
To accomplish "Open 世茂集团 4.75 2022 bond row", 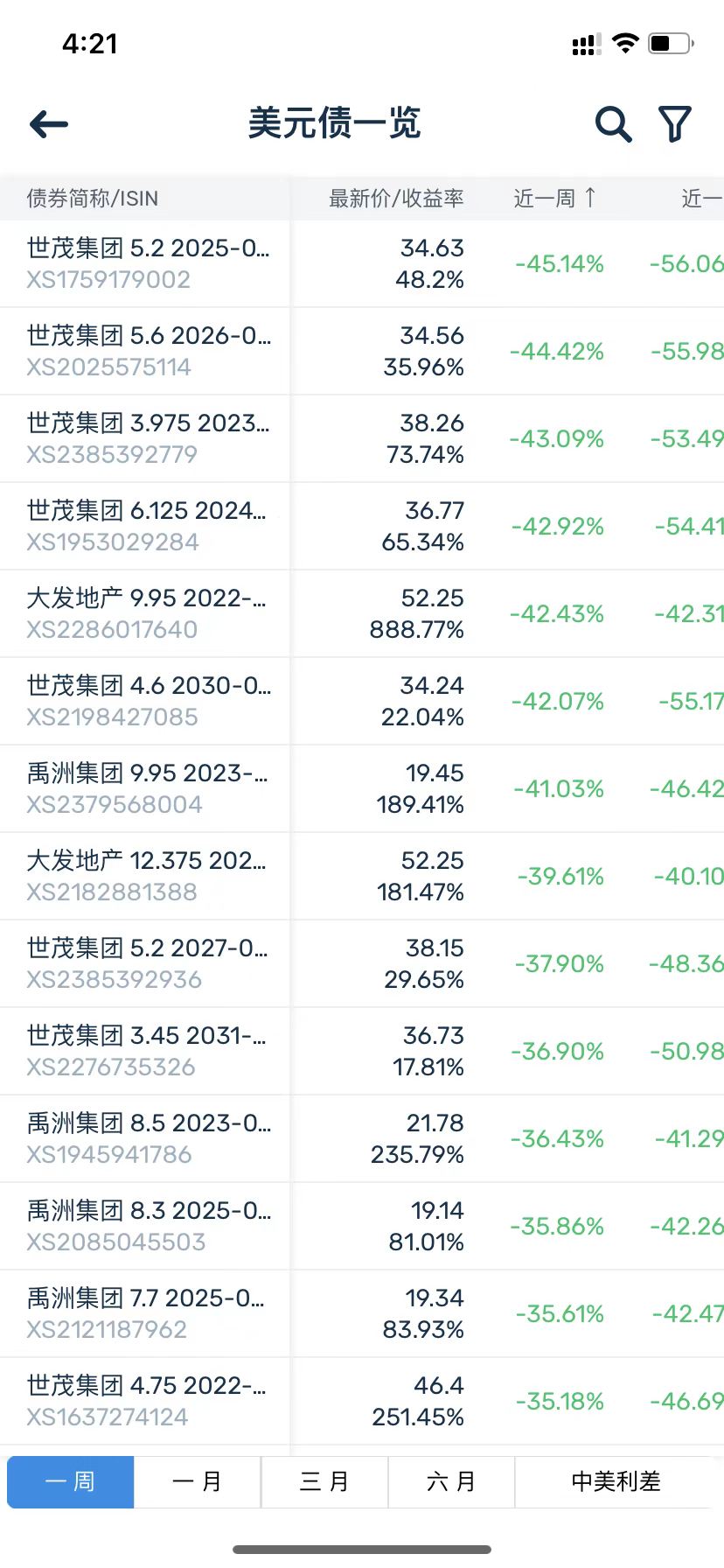I will [x=149, y=1401].
